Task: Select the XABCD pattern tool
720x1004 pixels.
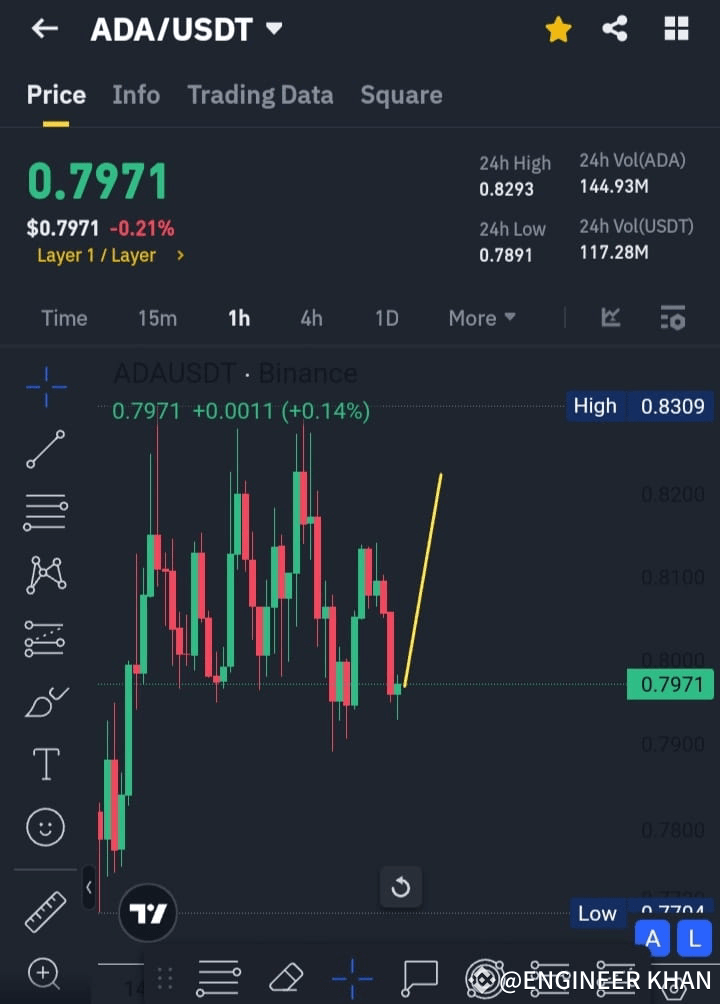Action: pyautogui.click(x=45, y=573)
